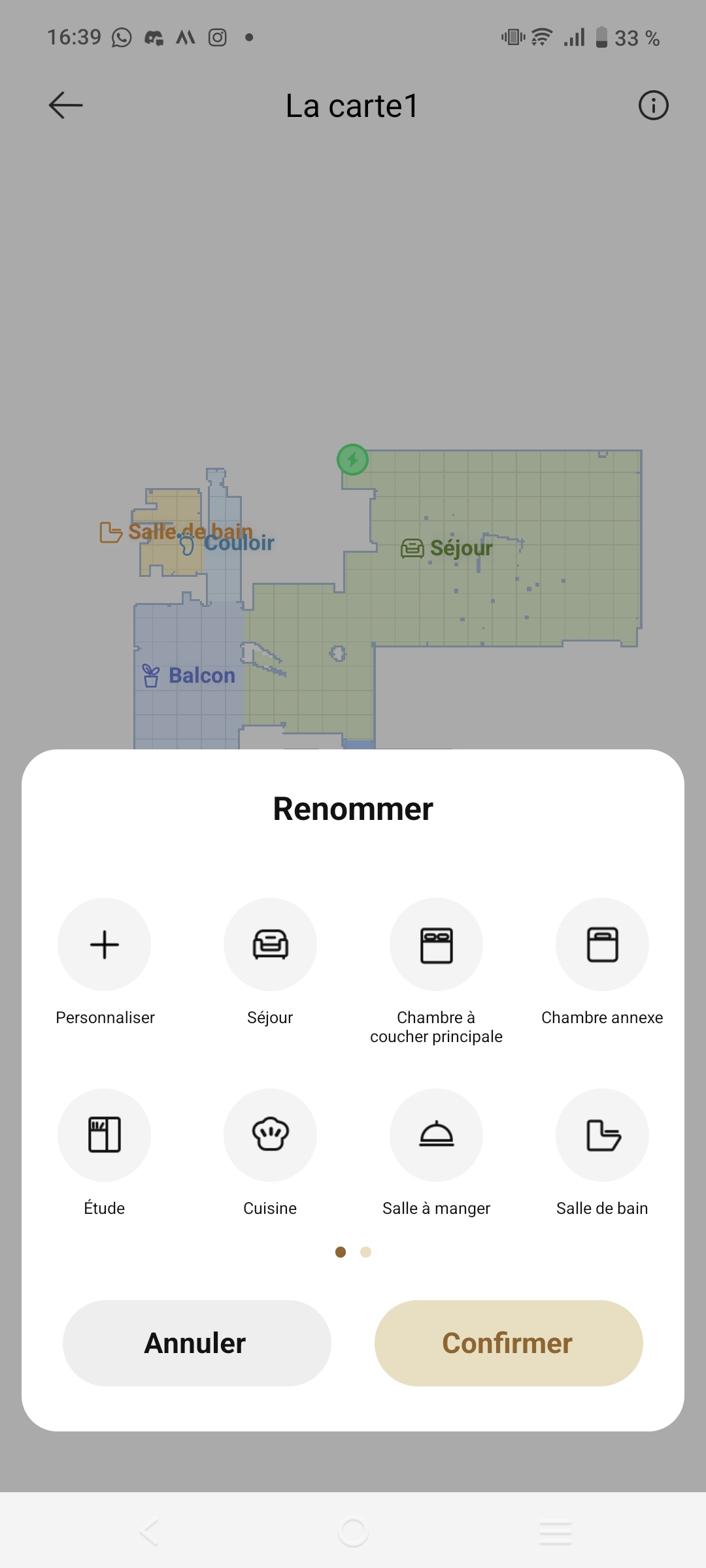Image resolution: width=706 pixels, height=1568 pixels.
Task: Tap Annuler to cancel renaming
Action: pyautogui.click(x=197, y=1343)
